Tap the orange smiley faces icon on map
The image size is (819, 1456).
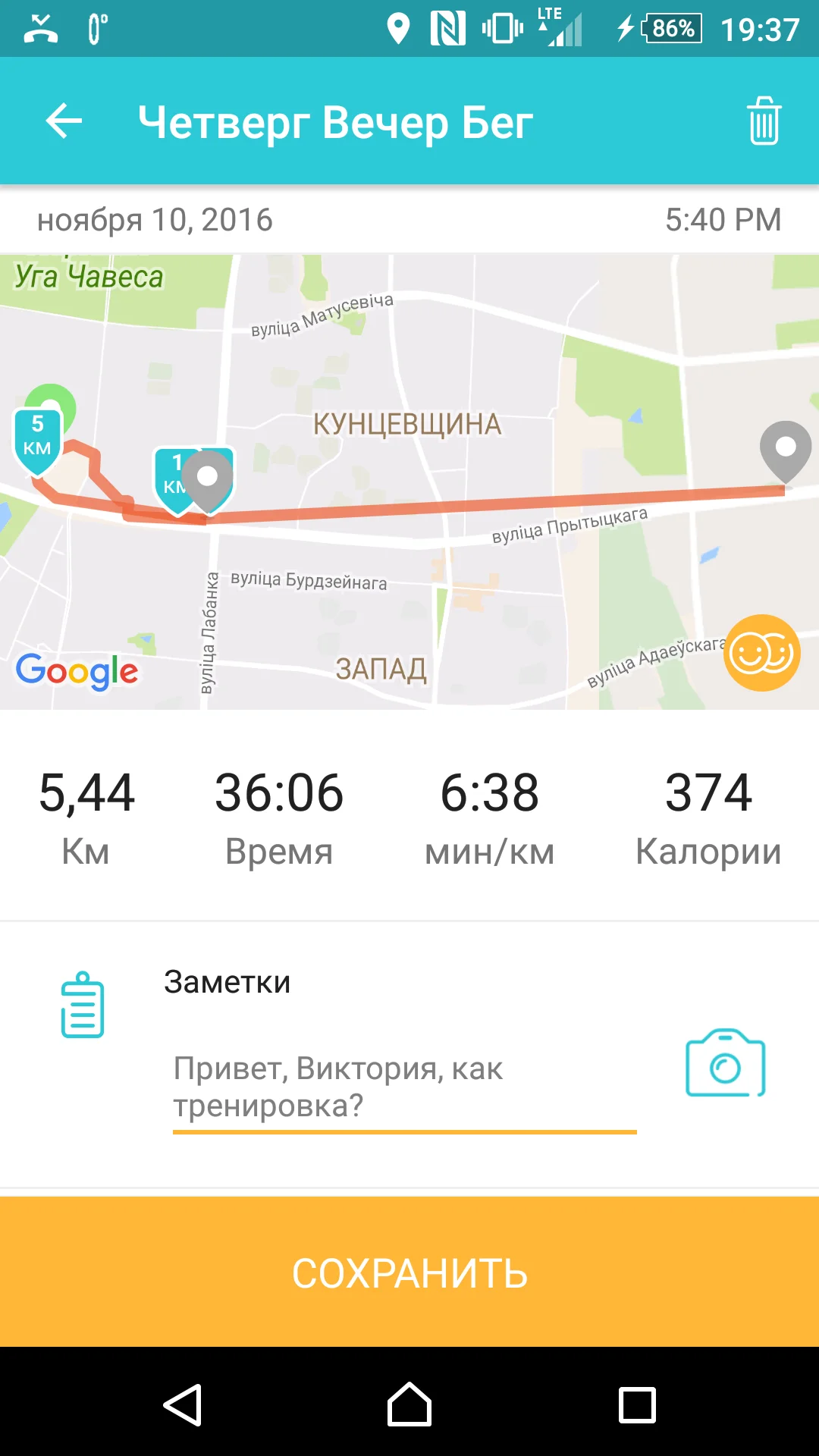click(763, 652)
